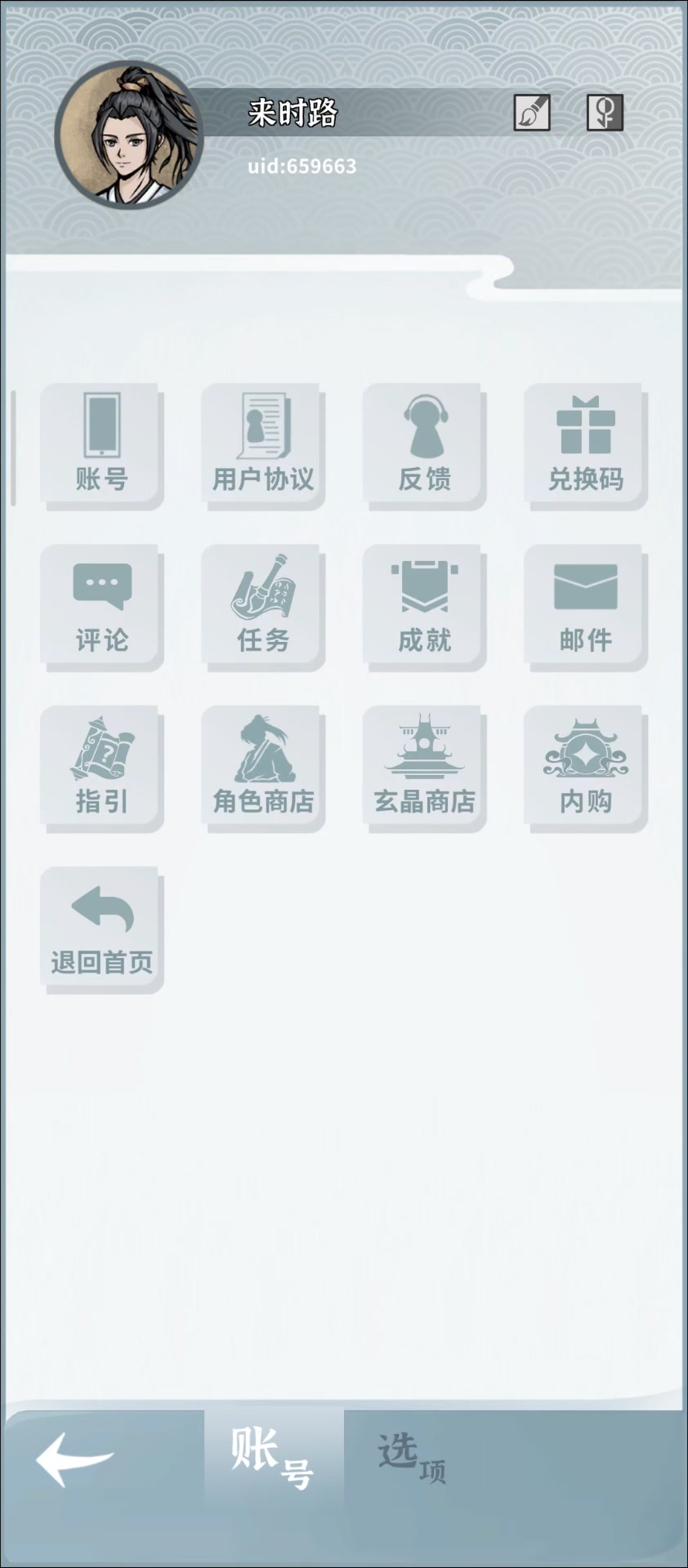View 用户协议 user agreement
Viewport: 688px width, 1568px height.
coord(263,447)
